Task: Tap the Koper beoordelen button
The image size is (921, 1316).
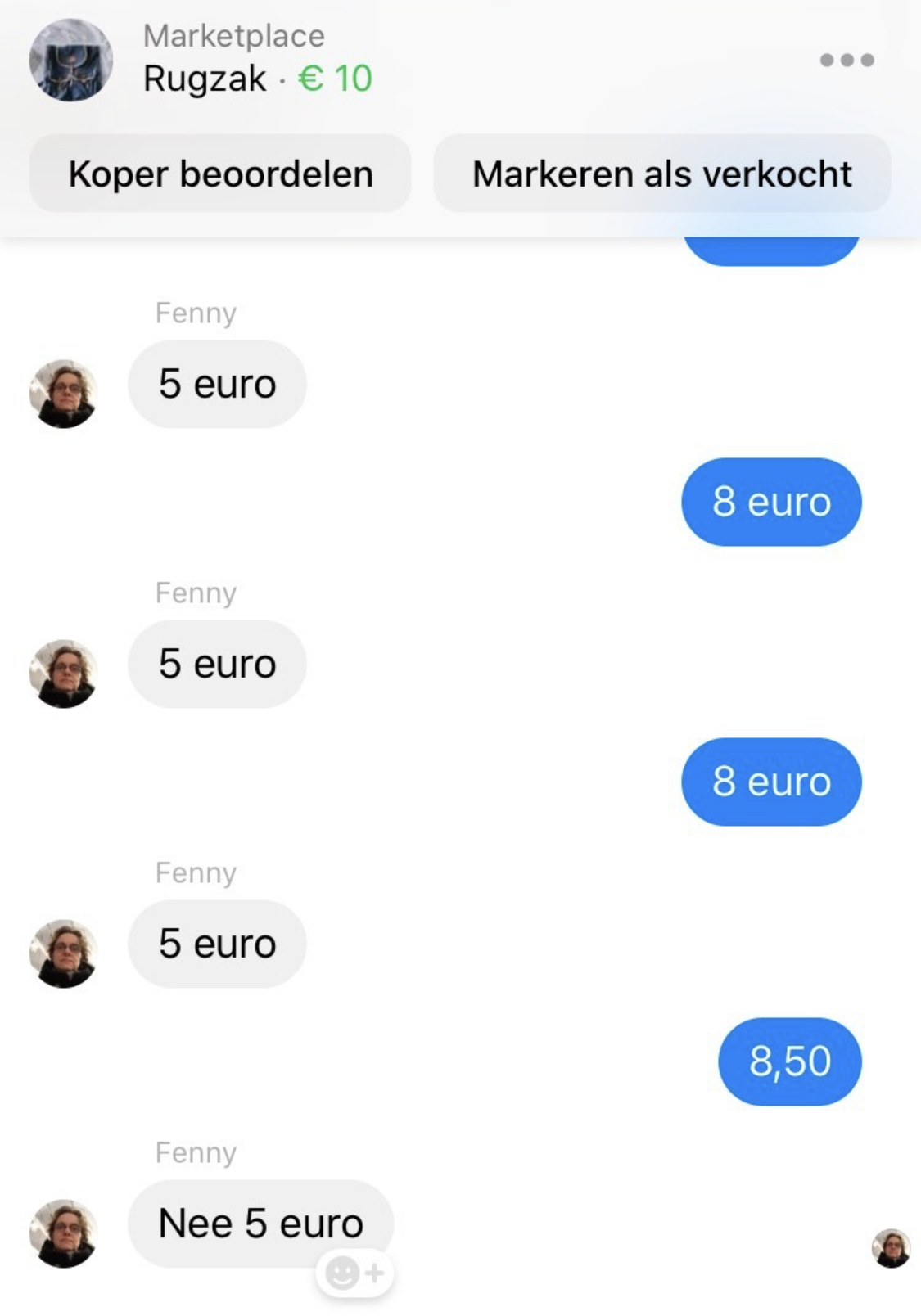Action: pos(220,174)
